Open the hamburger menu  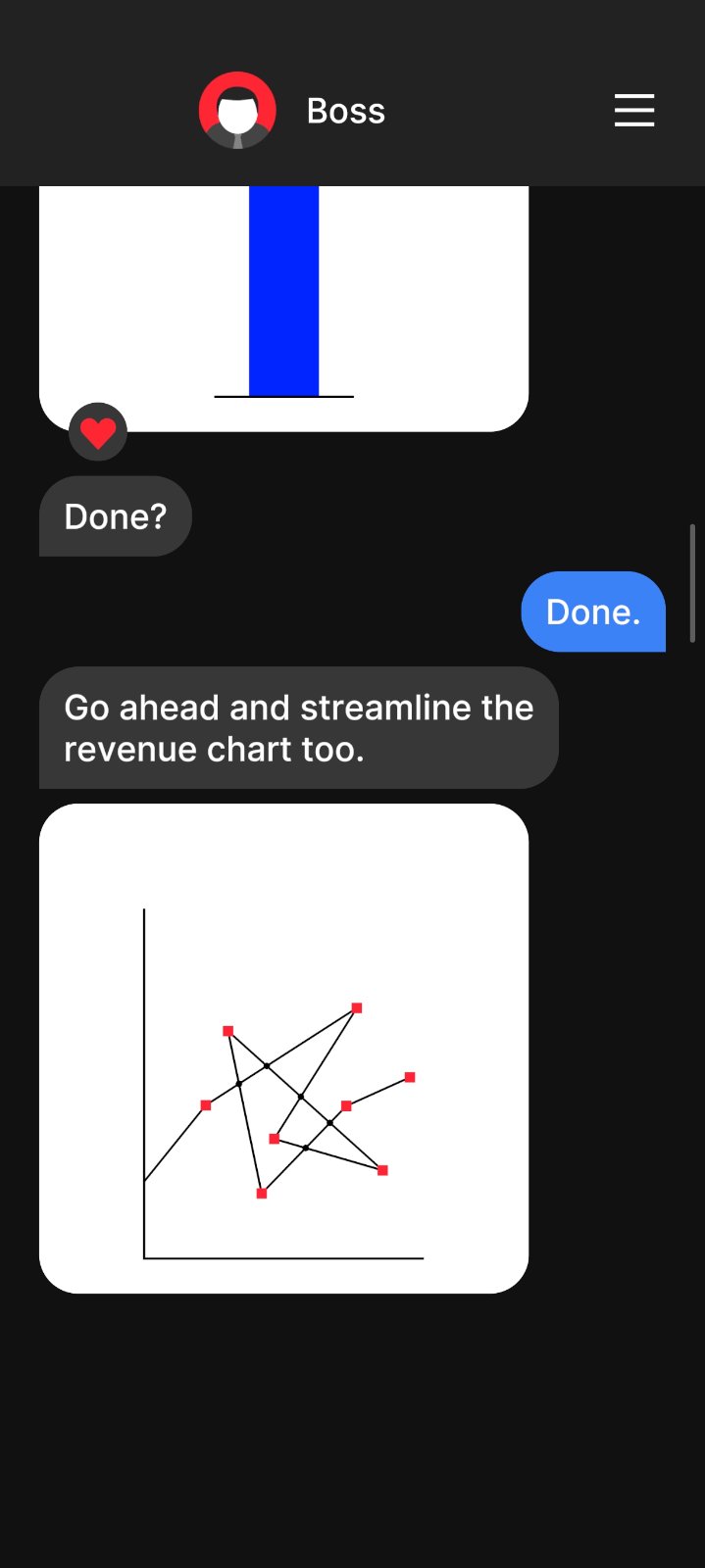633,111
